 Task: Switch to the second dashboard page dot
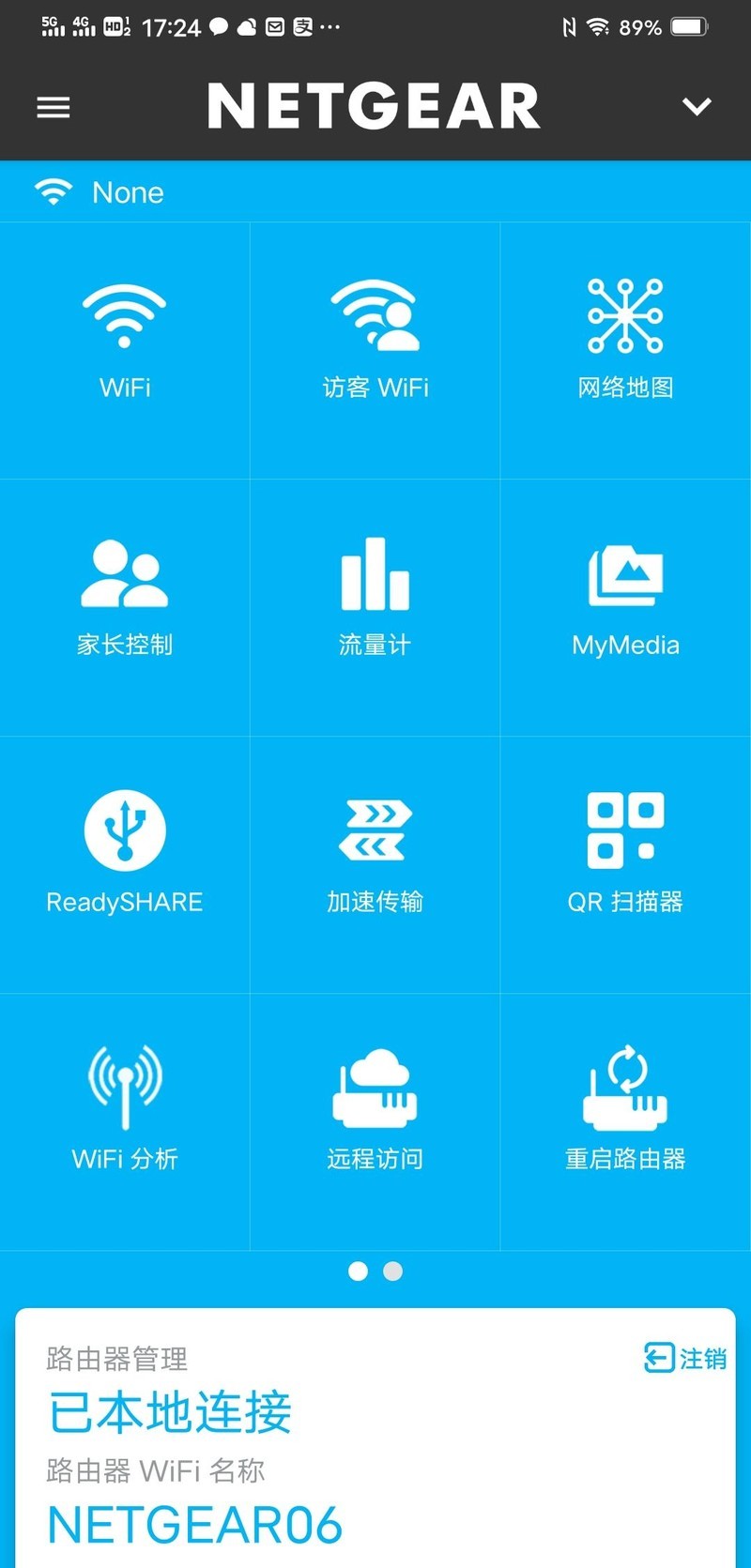coord(392,1271)
